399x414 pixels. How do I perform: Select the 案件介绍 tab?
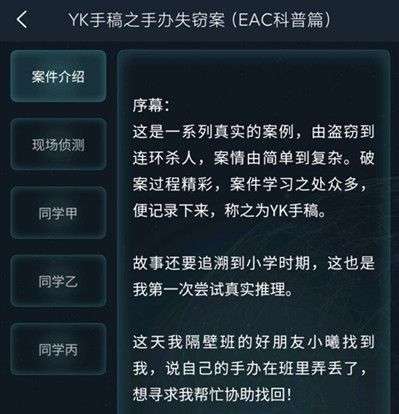pos(58,77)
